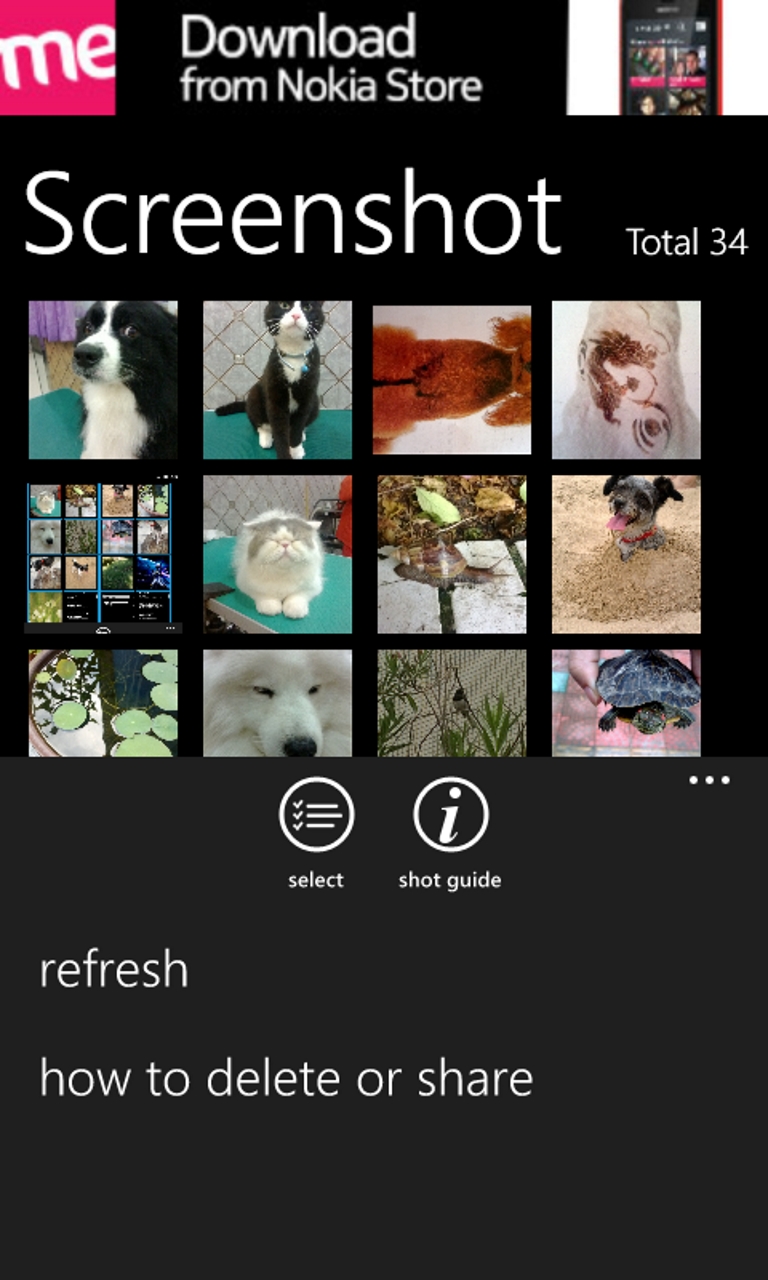Viewport: 768px width, 1280px height.
Task: Open the snail photo
Action: tap(452, 554)
